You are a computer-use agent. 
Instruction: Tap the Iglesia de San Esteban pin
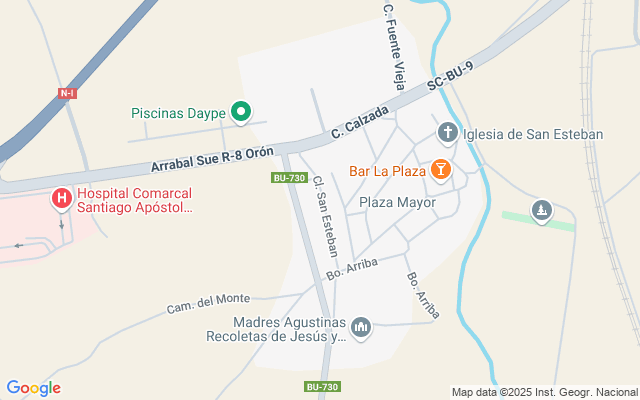point(448,133)
